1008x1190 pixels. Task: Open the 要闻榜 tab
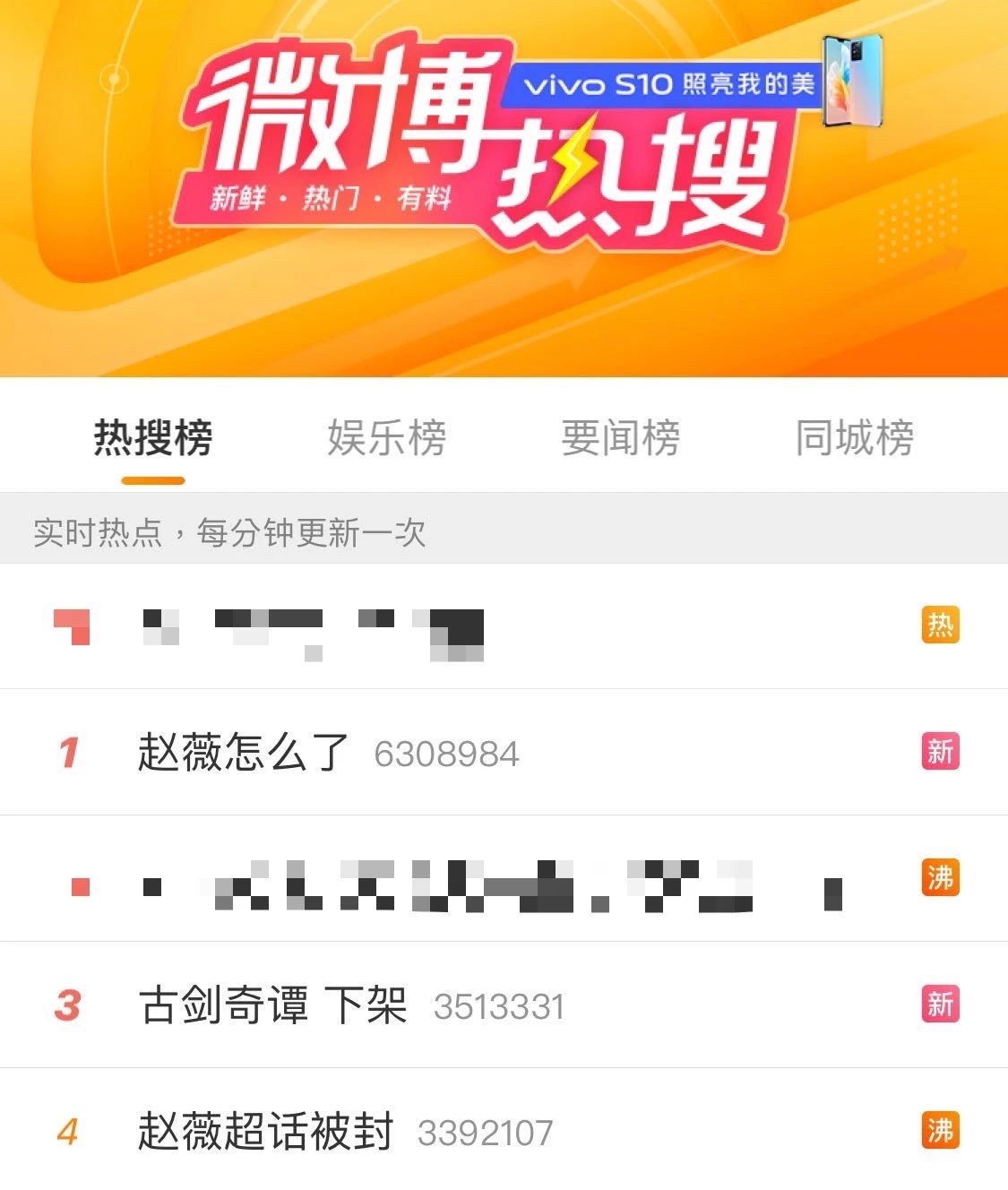point(620,438)
